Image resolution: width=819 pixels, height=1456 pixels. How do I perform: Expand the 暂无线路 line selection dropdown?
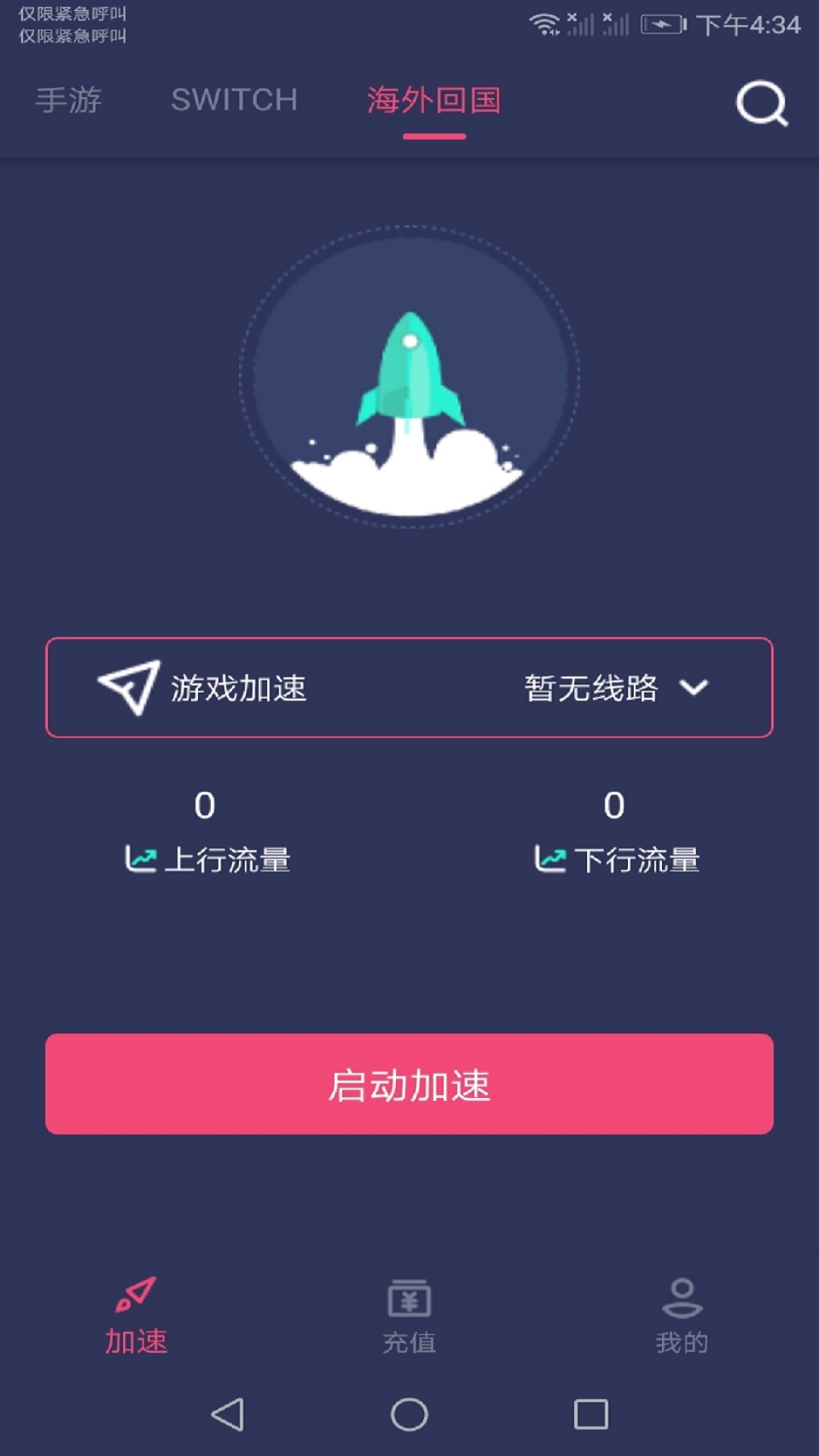tap(594, 690)
